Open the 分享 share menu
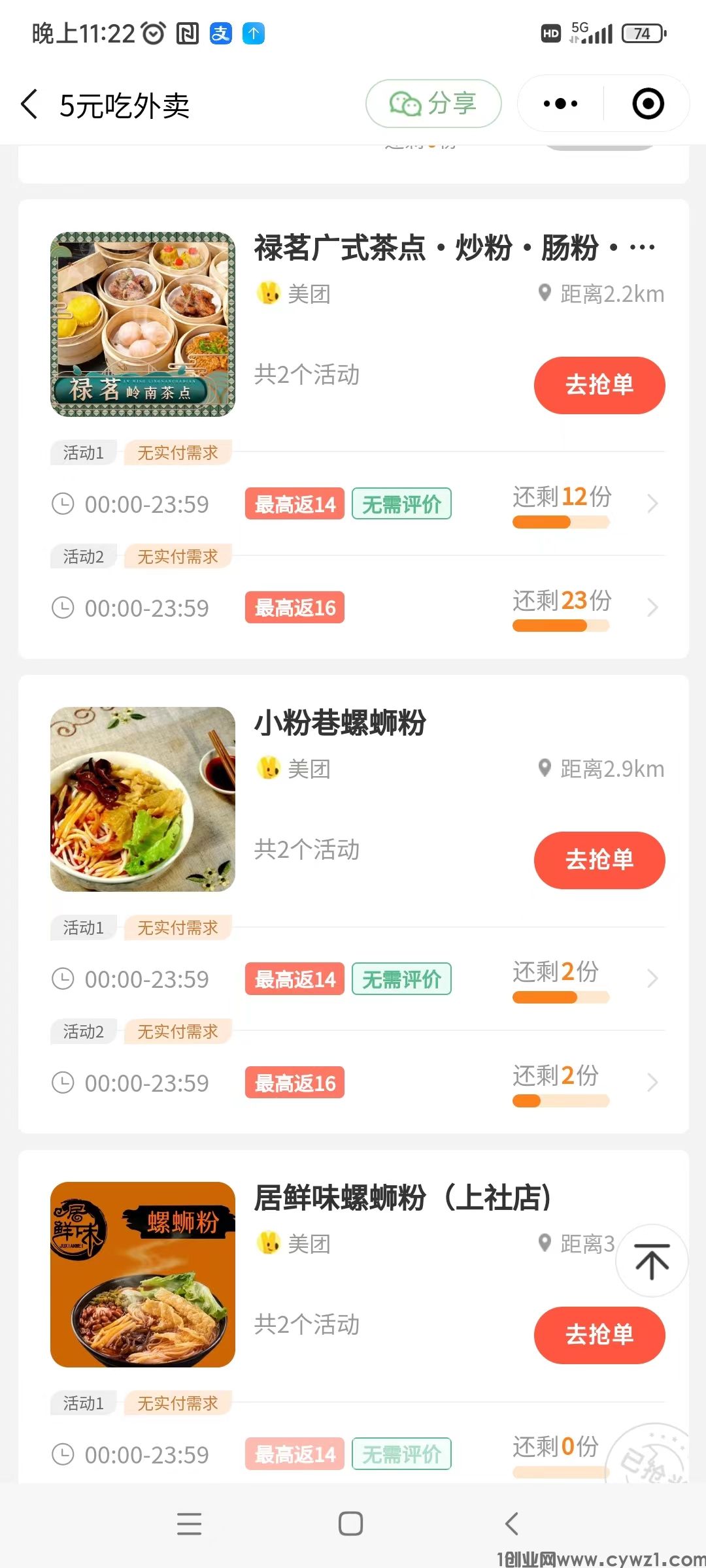Image resolution: width=706 pixels, height=1568 pixels. coord(434,103)
